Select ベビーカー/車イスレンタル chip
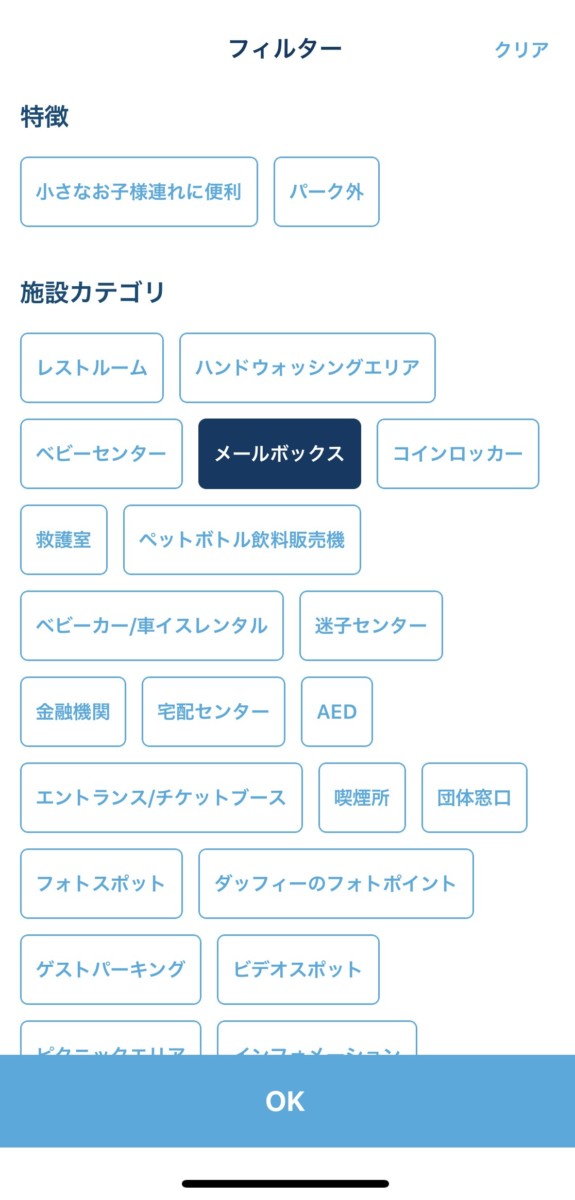575x1200 pixels. click(x=152, y=626)
